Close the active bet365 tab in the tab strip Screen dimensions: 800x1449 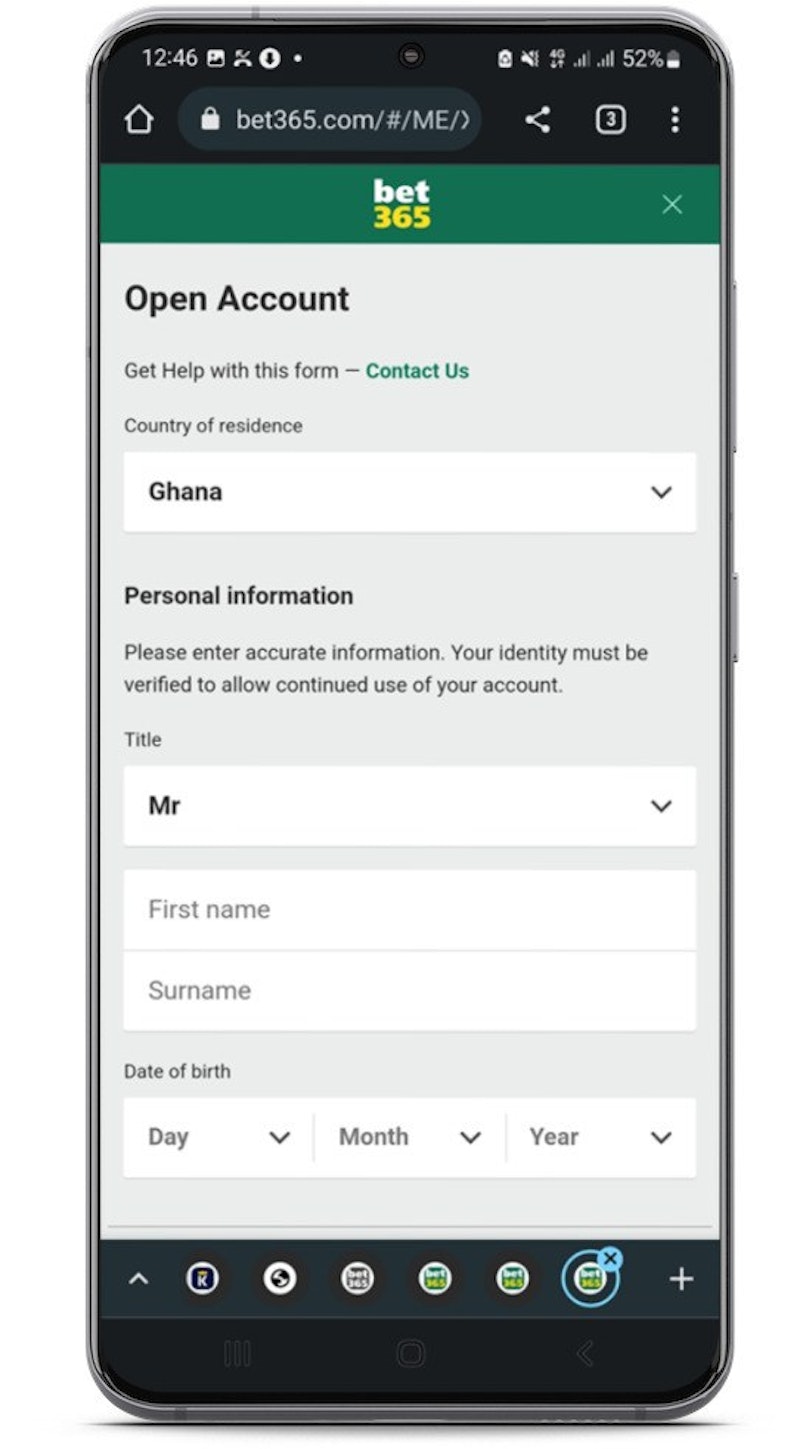point(611,1259)
